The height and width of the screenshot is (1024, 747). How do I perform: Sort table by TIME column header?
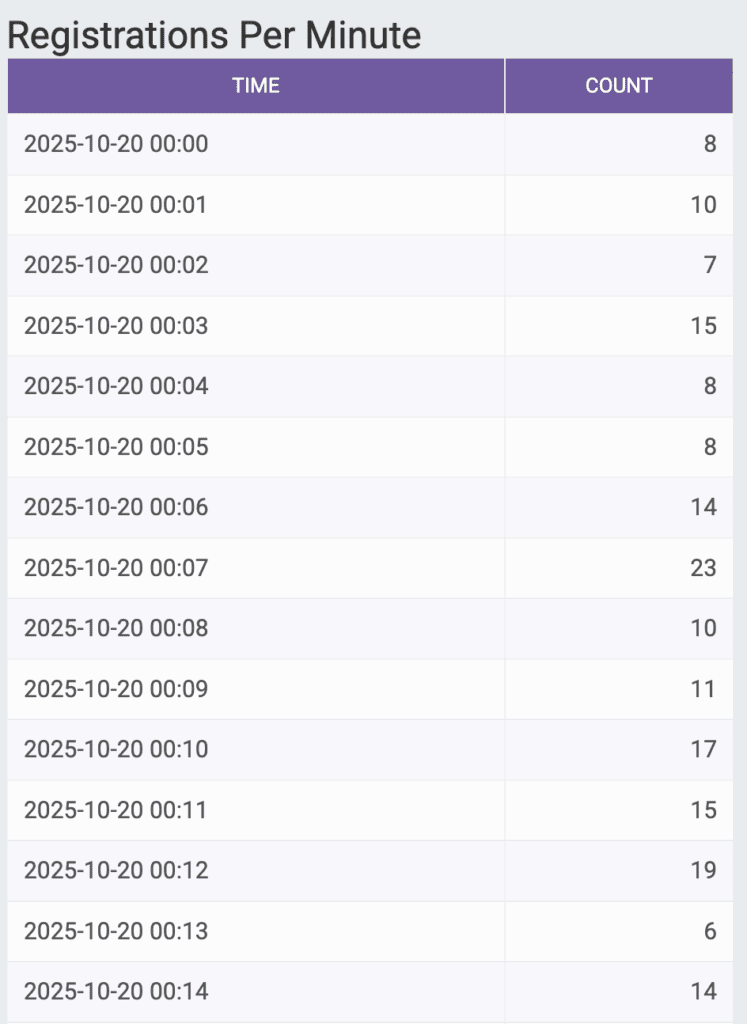(x=256, y=86)
